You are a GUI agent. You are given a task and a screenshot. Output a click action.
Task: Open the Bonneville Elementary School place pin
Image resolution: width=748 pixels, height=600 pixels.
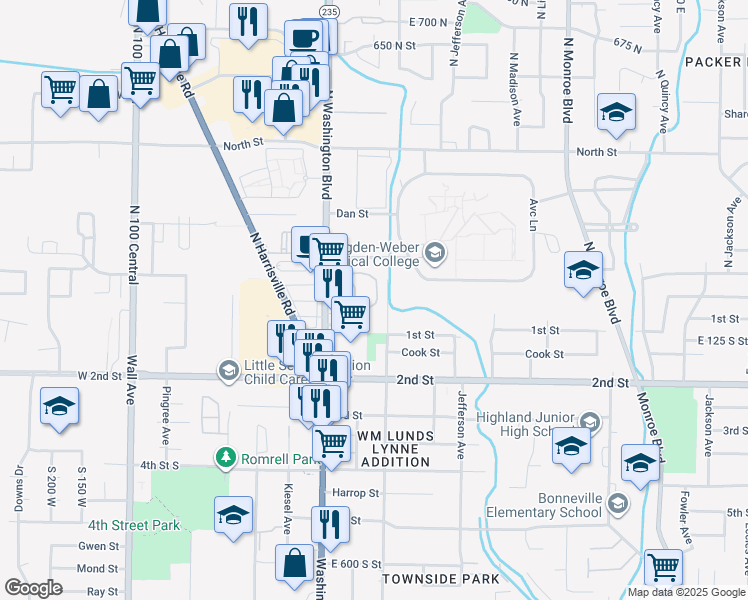[x=618, y=504]
